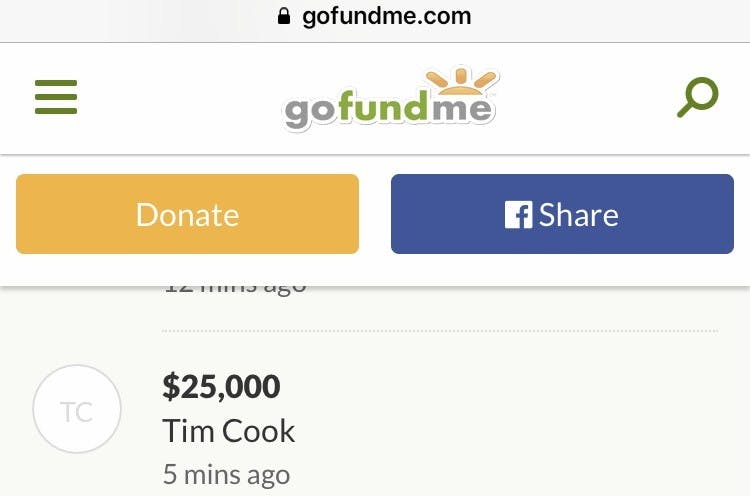Screen dimensions: 750x496
Task: Open the search magnifier
Action: [x=697, y=97]
